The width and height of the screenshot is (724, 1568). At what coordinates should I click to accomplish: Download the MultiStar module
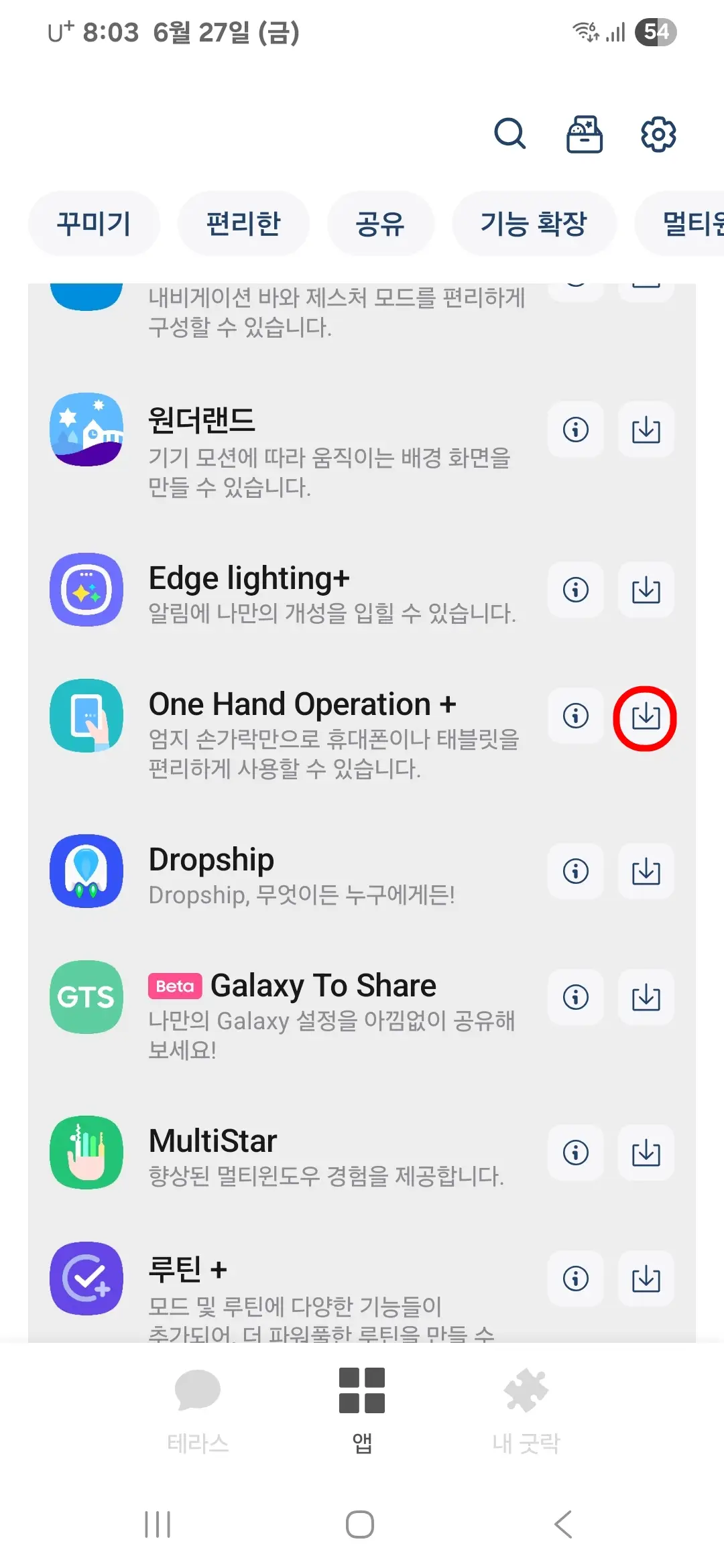point(646,1154)
